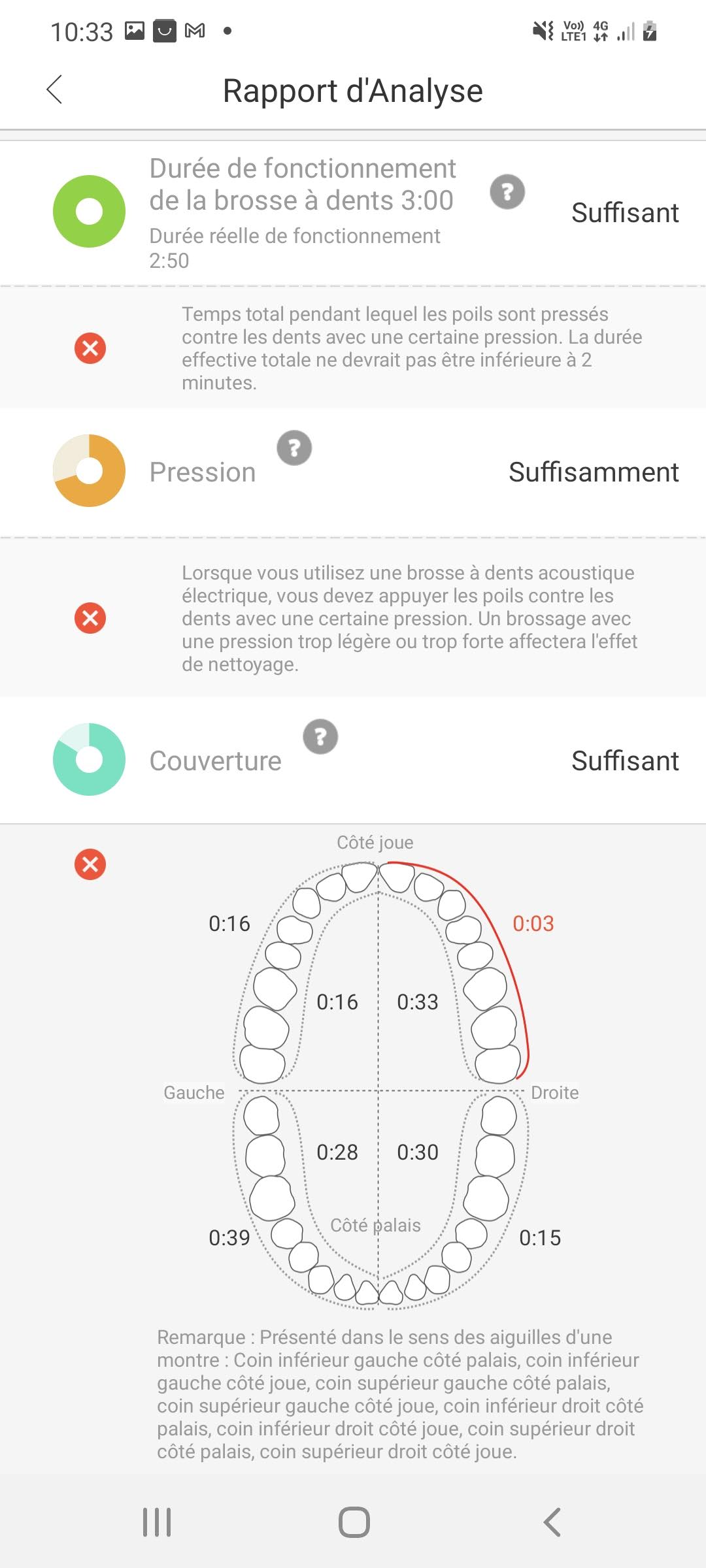This screenshot has width=706, height=1568.
Task: Open recent apps from navigation bar
Action: click(x=157, y=1522)
